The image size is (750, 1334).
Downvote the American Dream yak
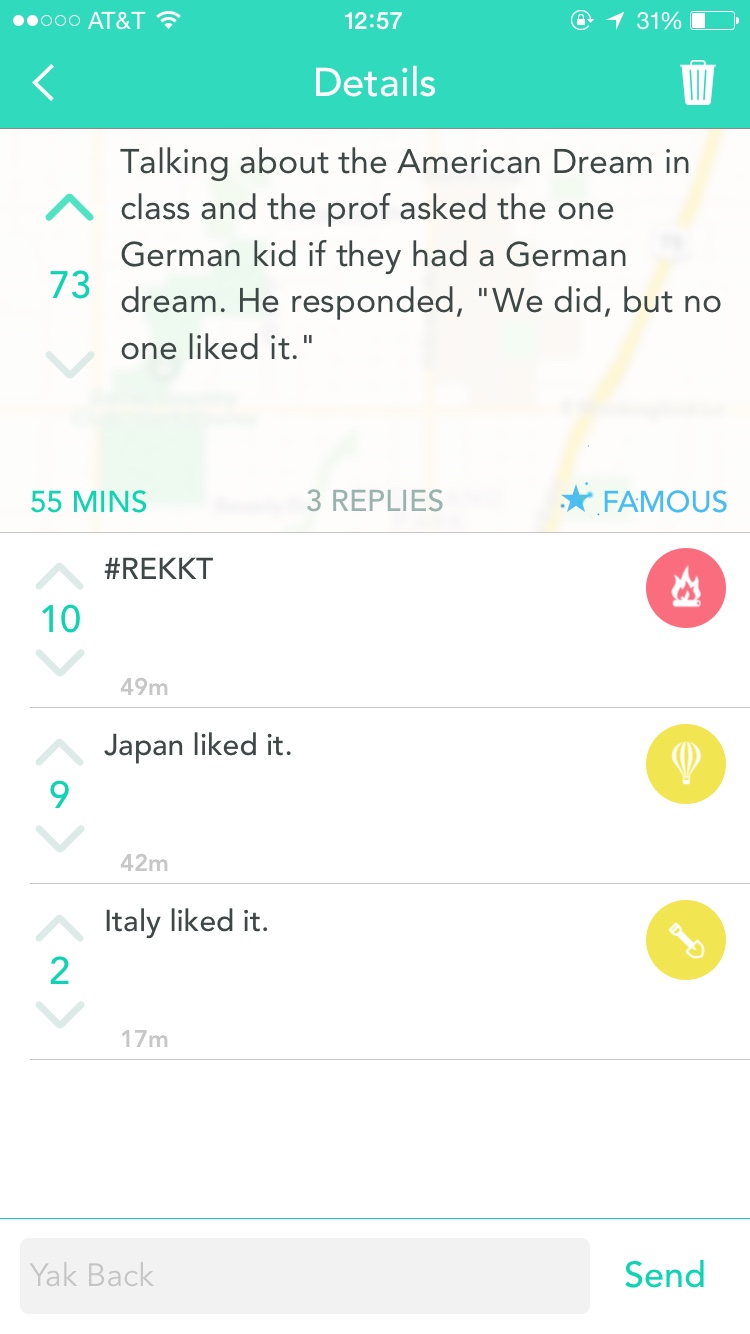click(69, 362)
